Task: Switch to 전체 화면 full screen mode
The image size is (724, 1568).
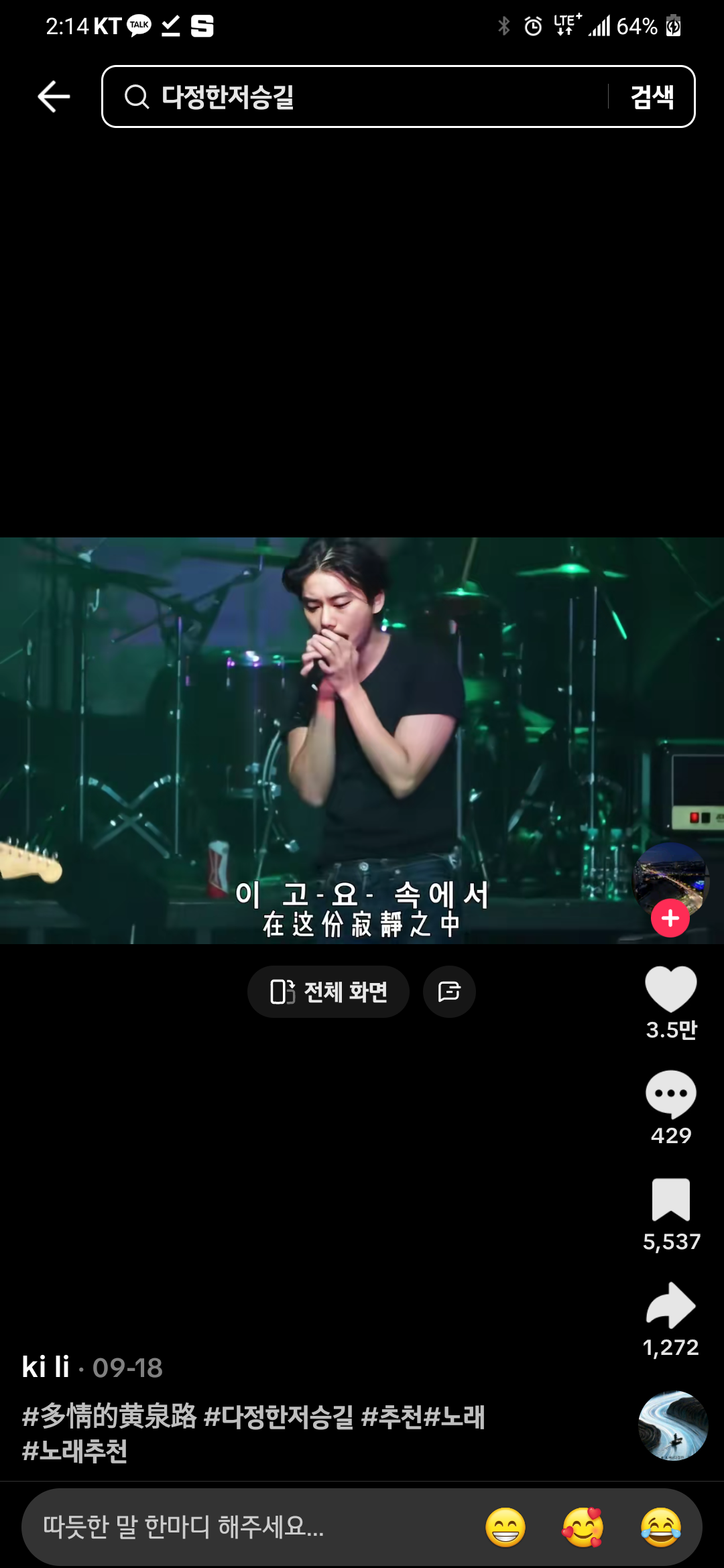Action: tap(328, 992)
